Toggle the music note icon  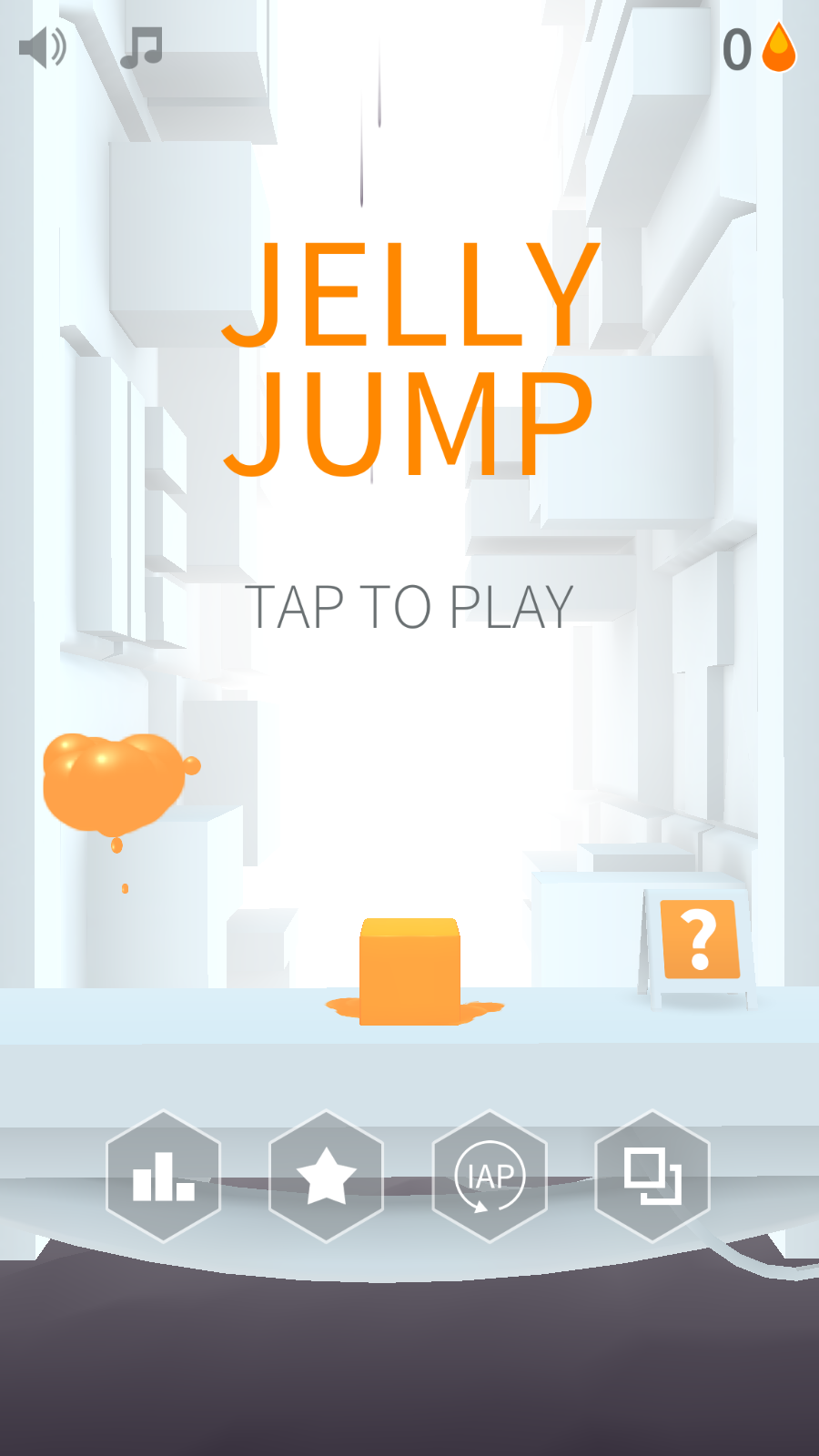click(x=141, y=47)
